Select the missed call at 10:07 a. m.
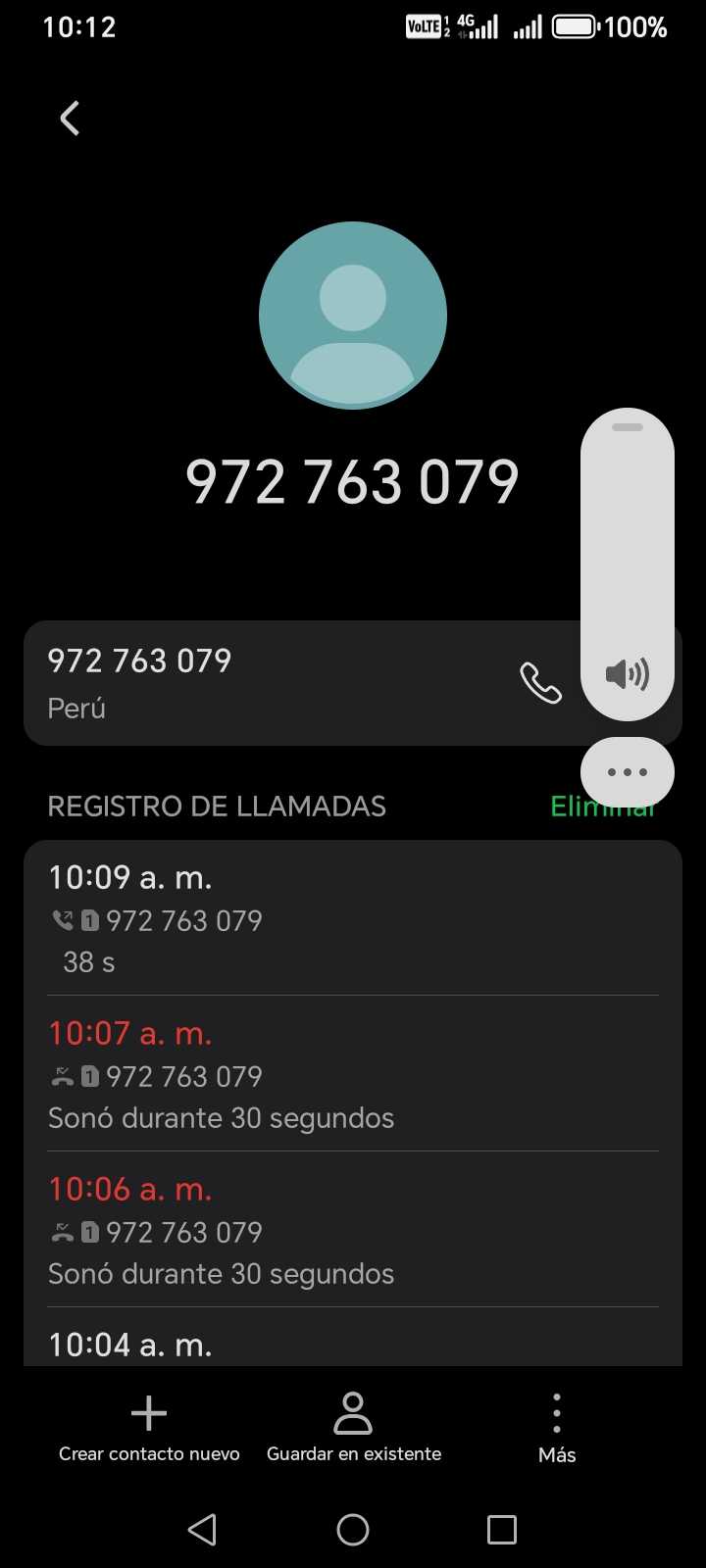The image size is (706, 1568). (x=353, y=1074)
